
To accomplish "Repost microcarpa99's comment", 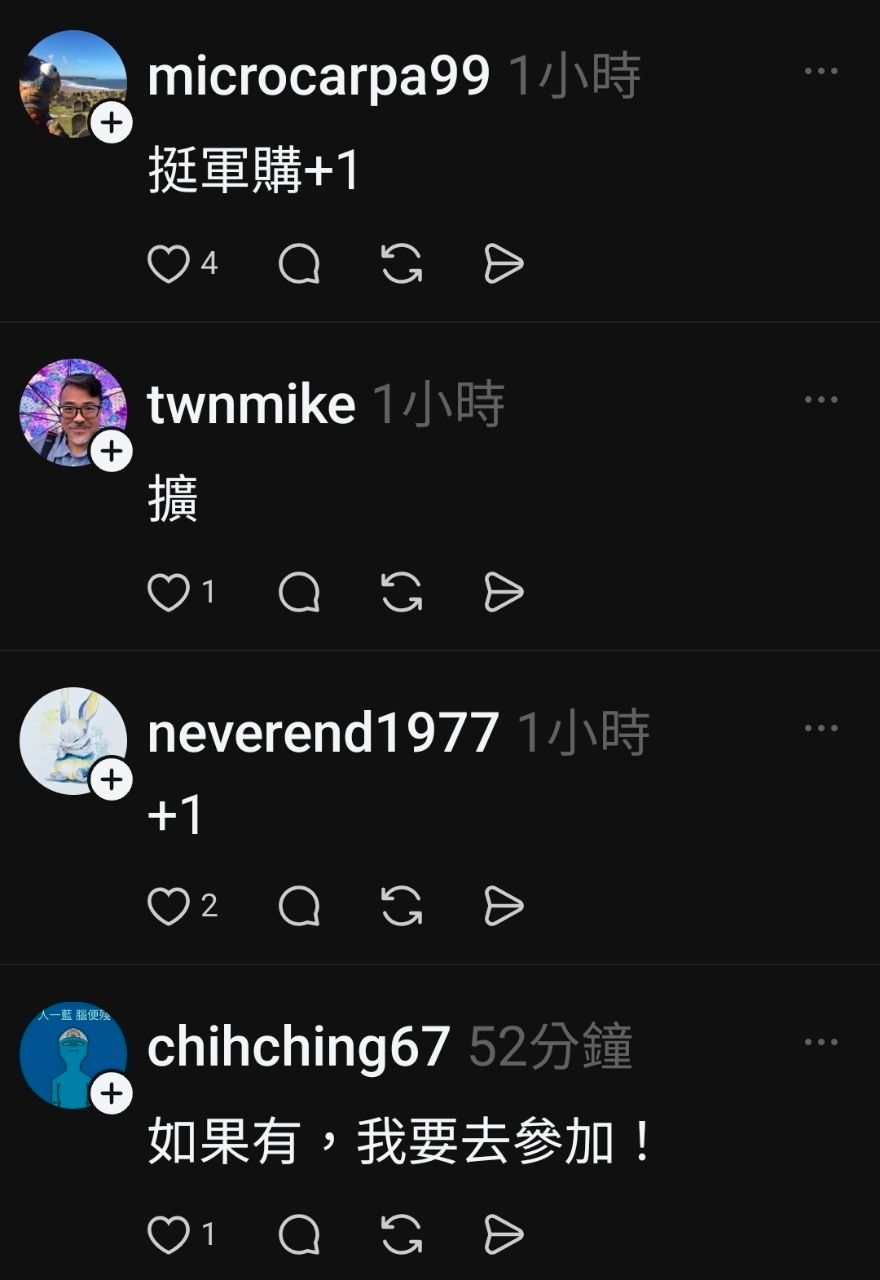I will coord(402,264).
